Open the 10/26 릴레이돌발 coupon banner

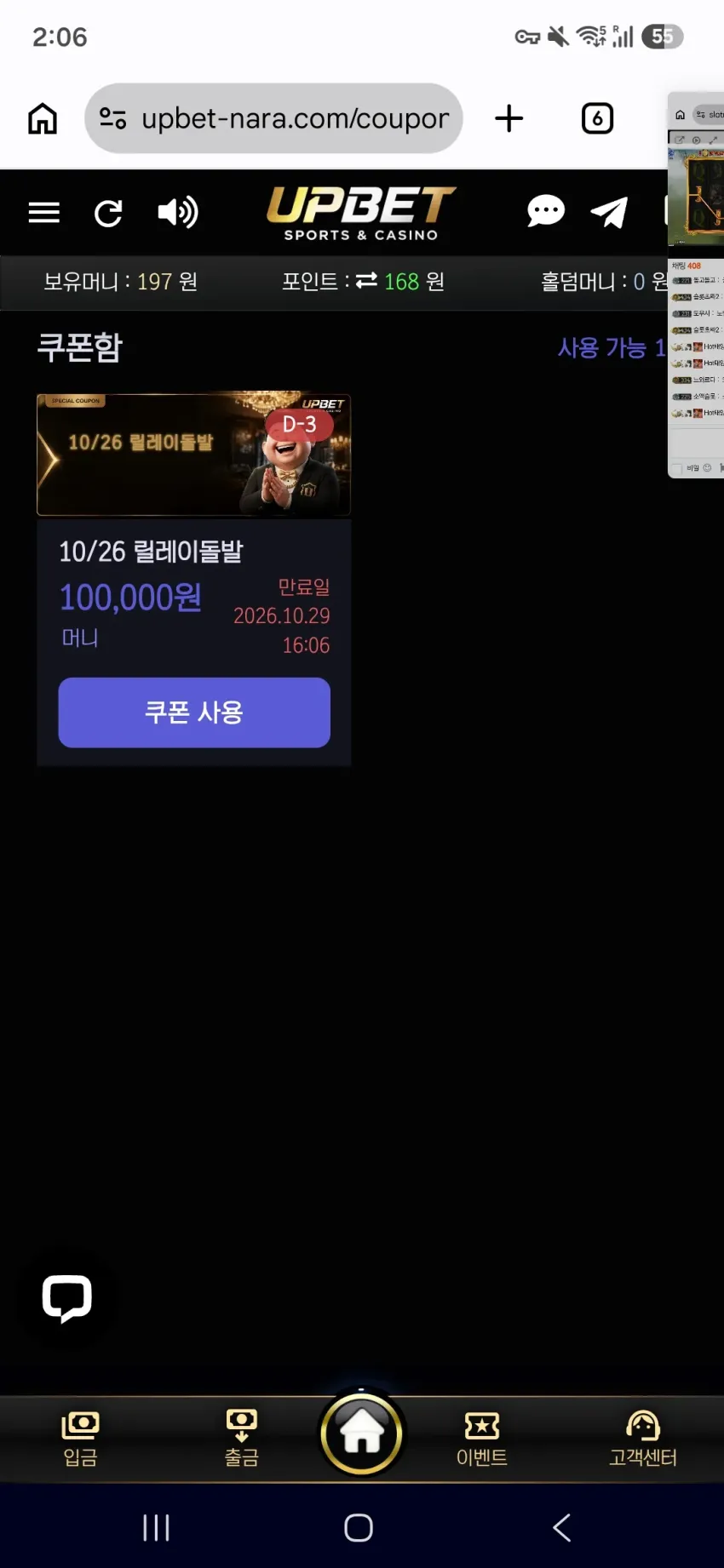(193, 455)
